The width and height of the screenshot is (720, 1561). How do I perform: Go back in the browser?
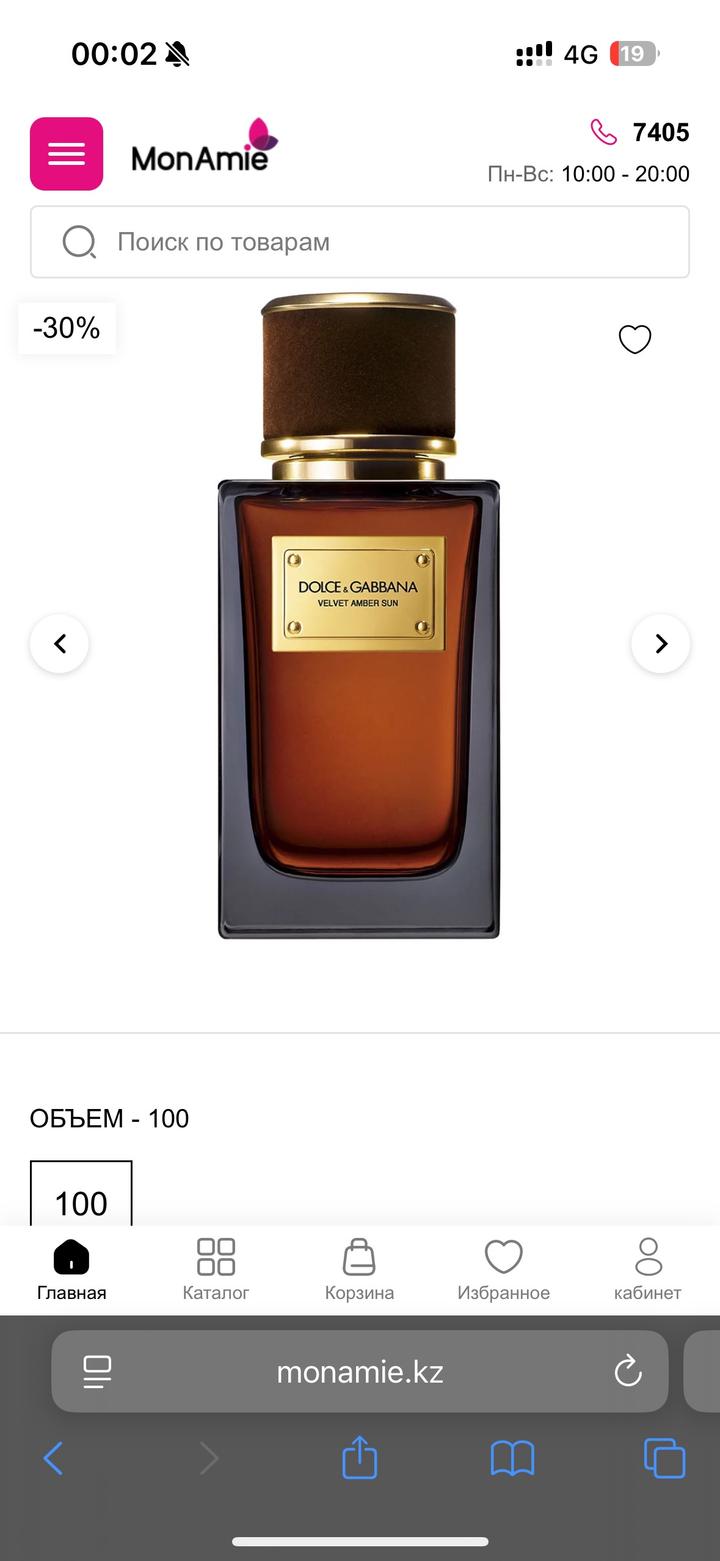pos(54,1458)
